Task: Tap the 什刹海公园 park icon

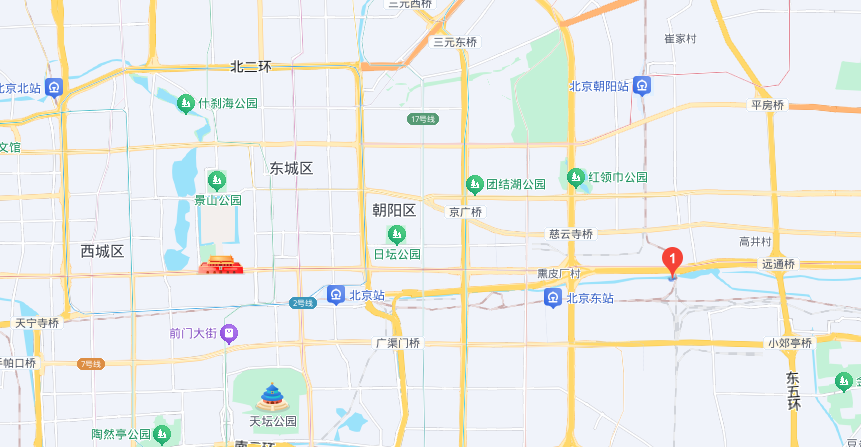Action: click(185, 103)
